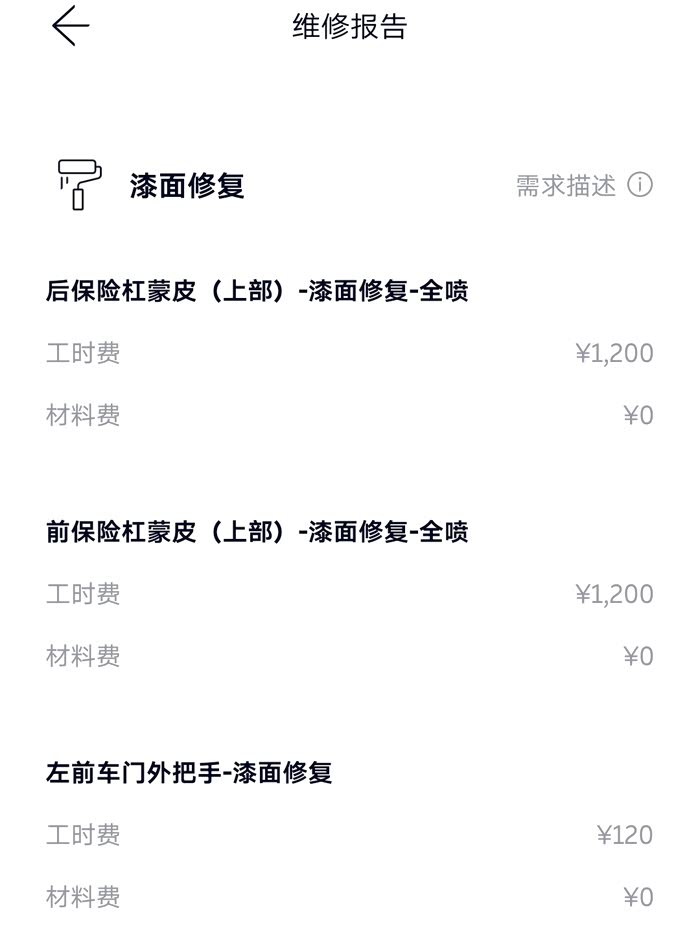Go back from the 维修报告 page

tap(71, 26)
